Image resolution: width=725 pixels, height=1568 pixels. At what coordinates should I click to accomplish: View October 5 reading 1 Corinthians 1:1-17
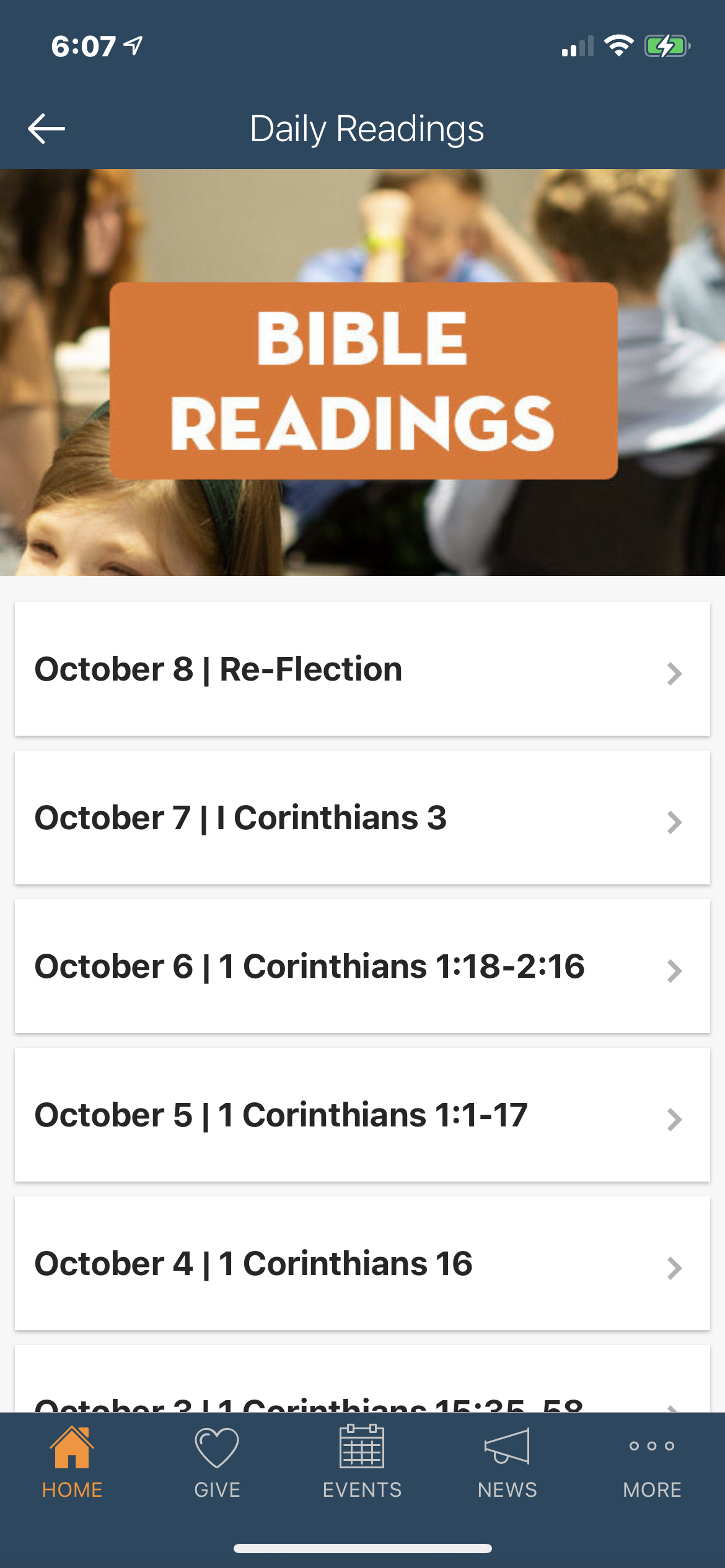pos(362,1115)
